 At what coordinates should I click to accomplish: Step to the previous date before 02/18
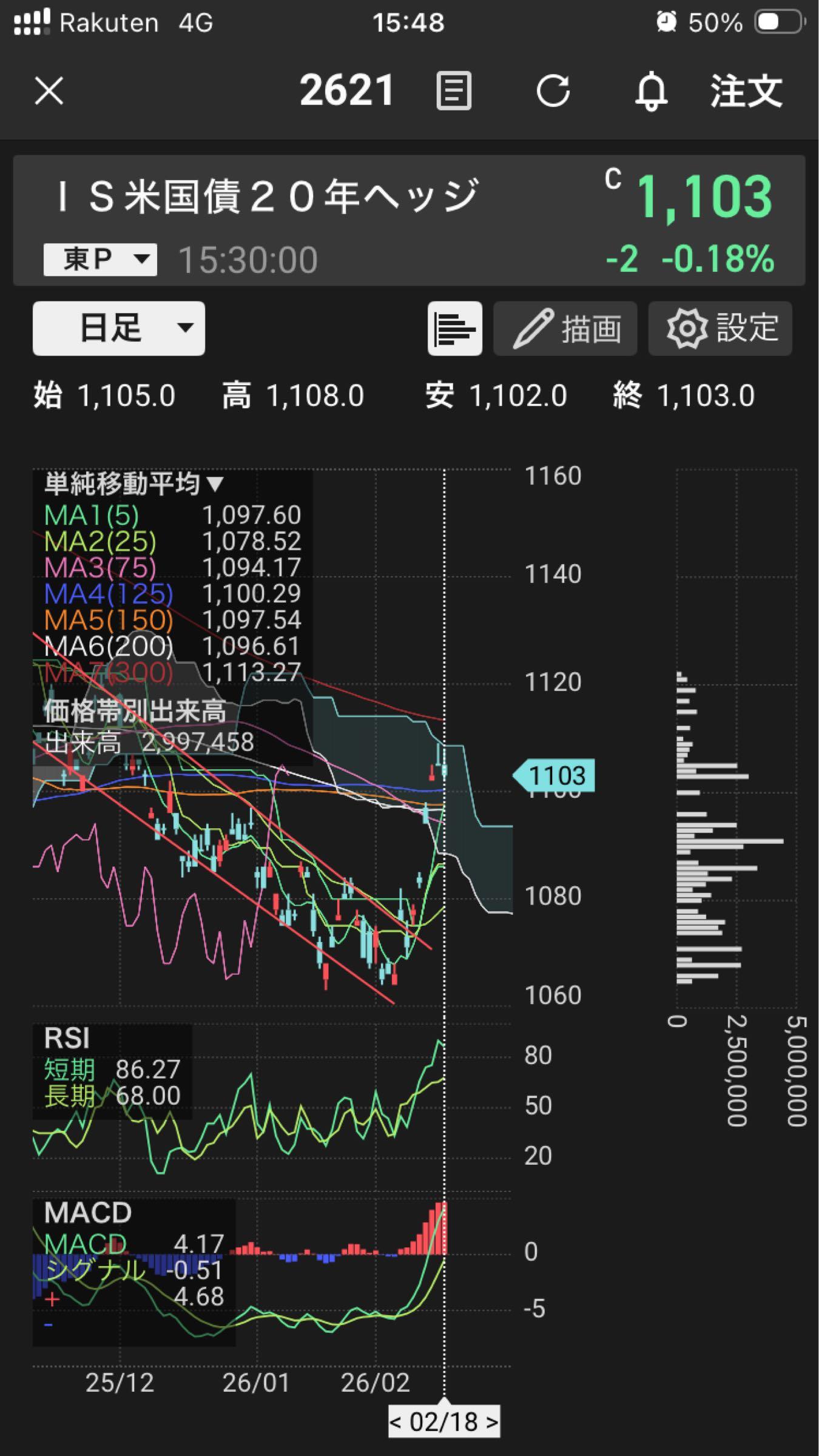pyautogui.click(x=396, y=1421)
